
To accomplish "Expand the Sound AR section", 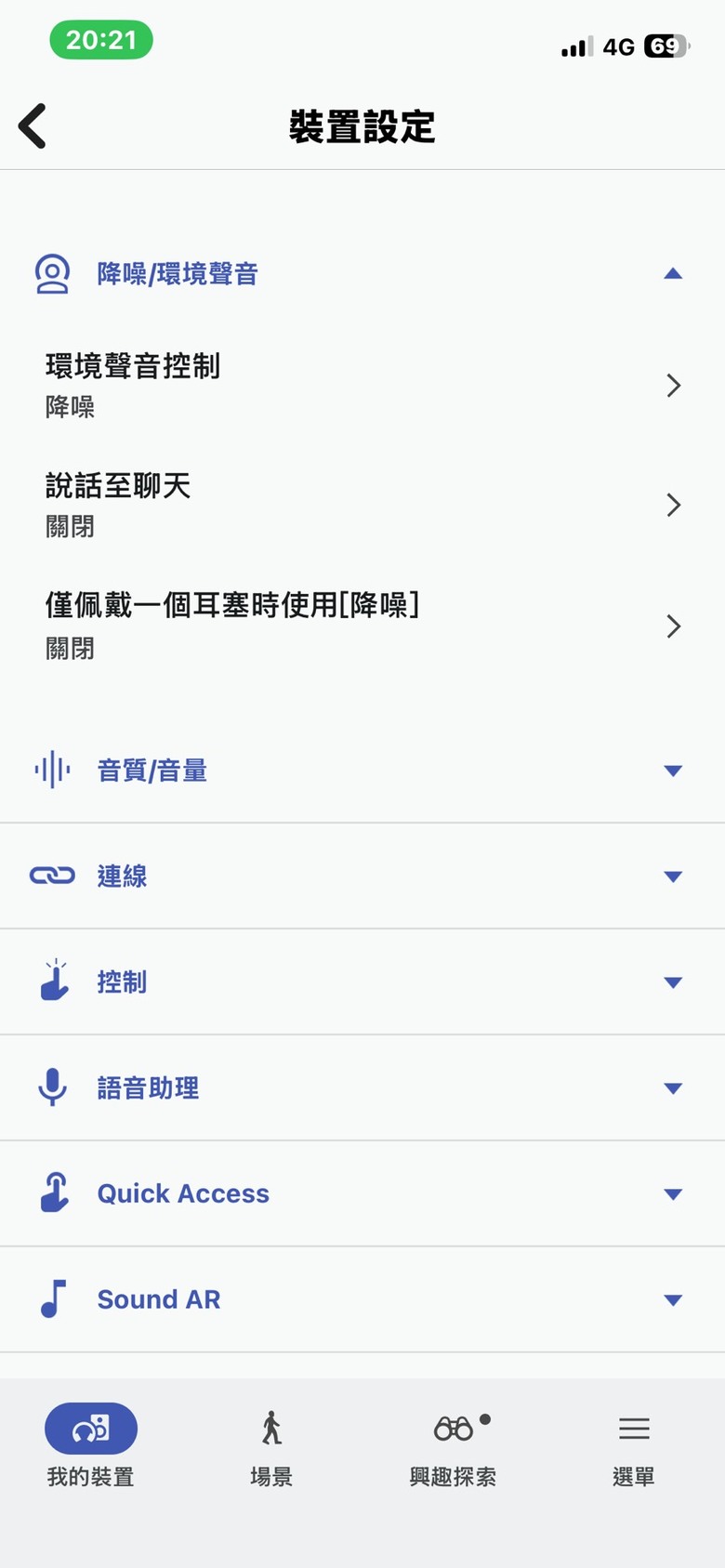I will point(362,1299).
